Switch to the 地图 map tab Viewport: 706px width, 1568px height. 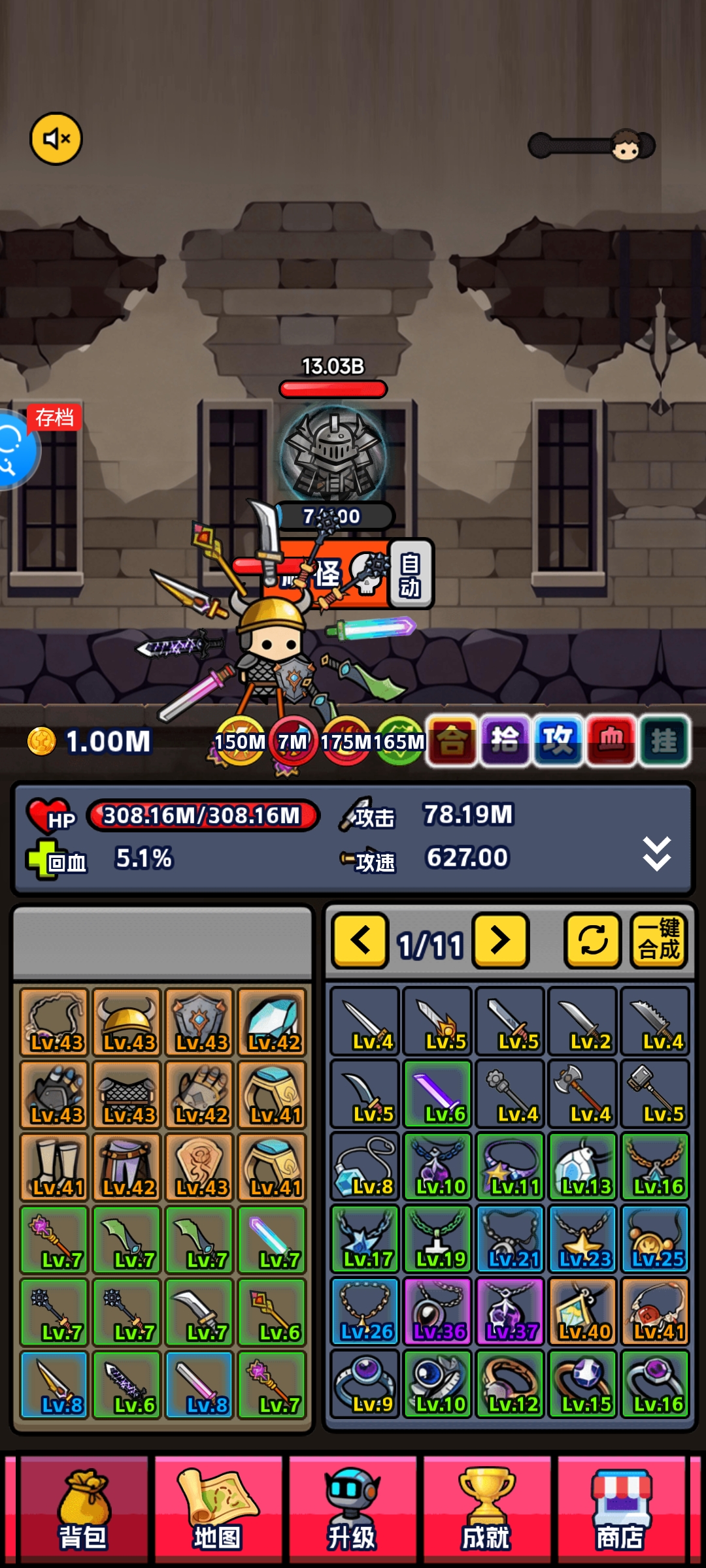[218, 1508]
